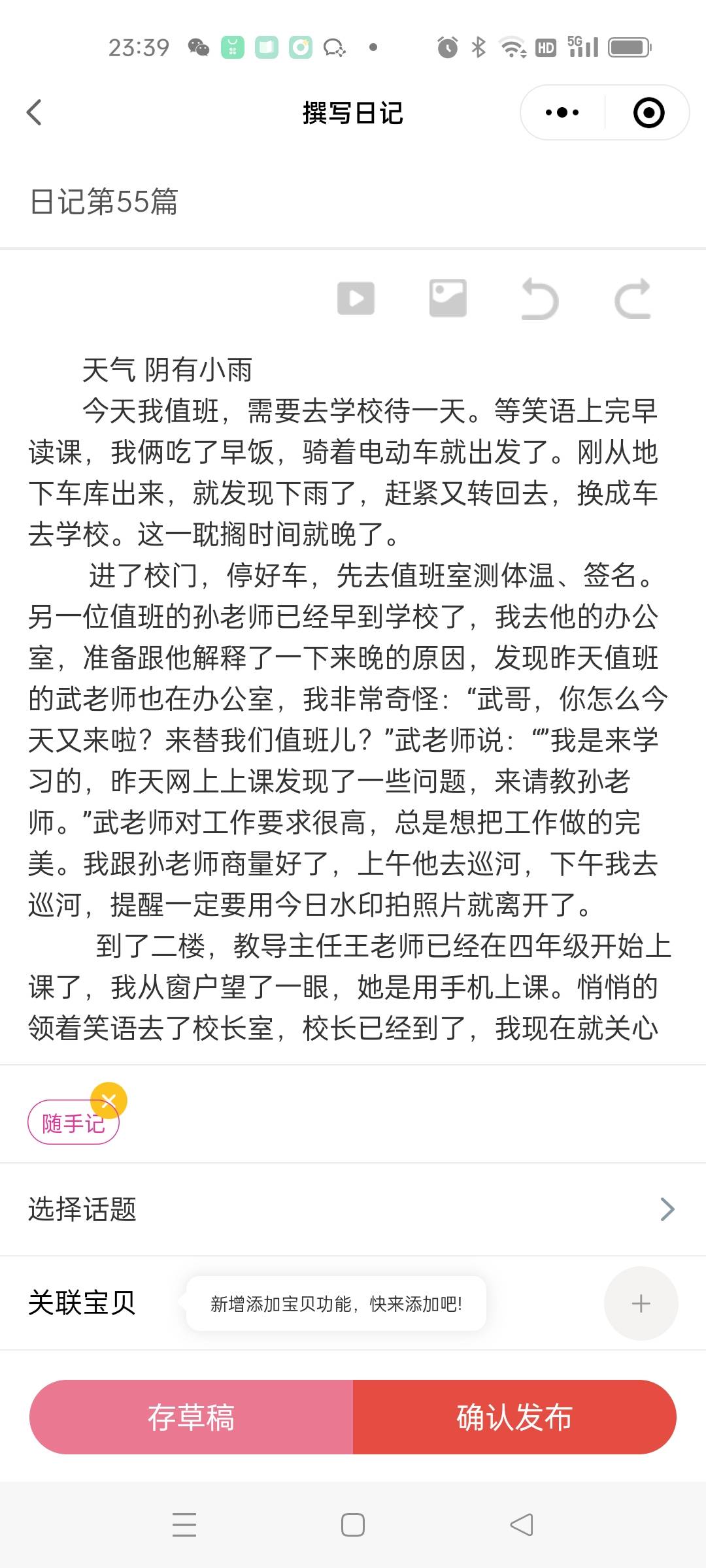Insert a video into the diary
The image size is (706, 1568).
356,299
